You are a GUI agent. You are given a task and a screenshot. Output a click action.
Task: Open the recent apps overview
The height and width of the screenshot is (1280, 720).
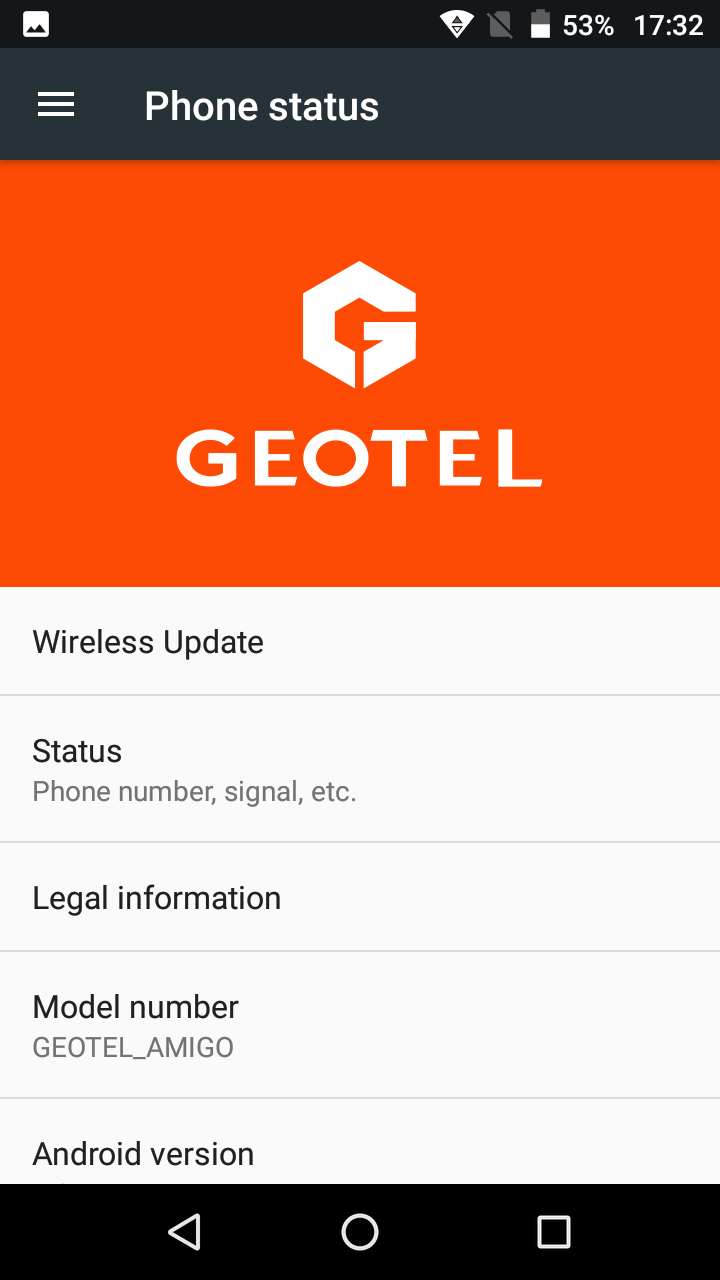pos(553,1232)
